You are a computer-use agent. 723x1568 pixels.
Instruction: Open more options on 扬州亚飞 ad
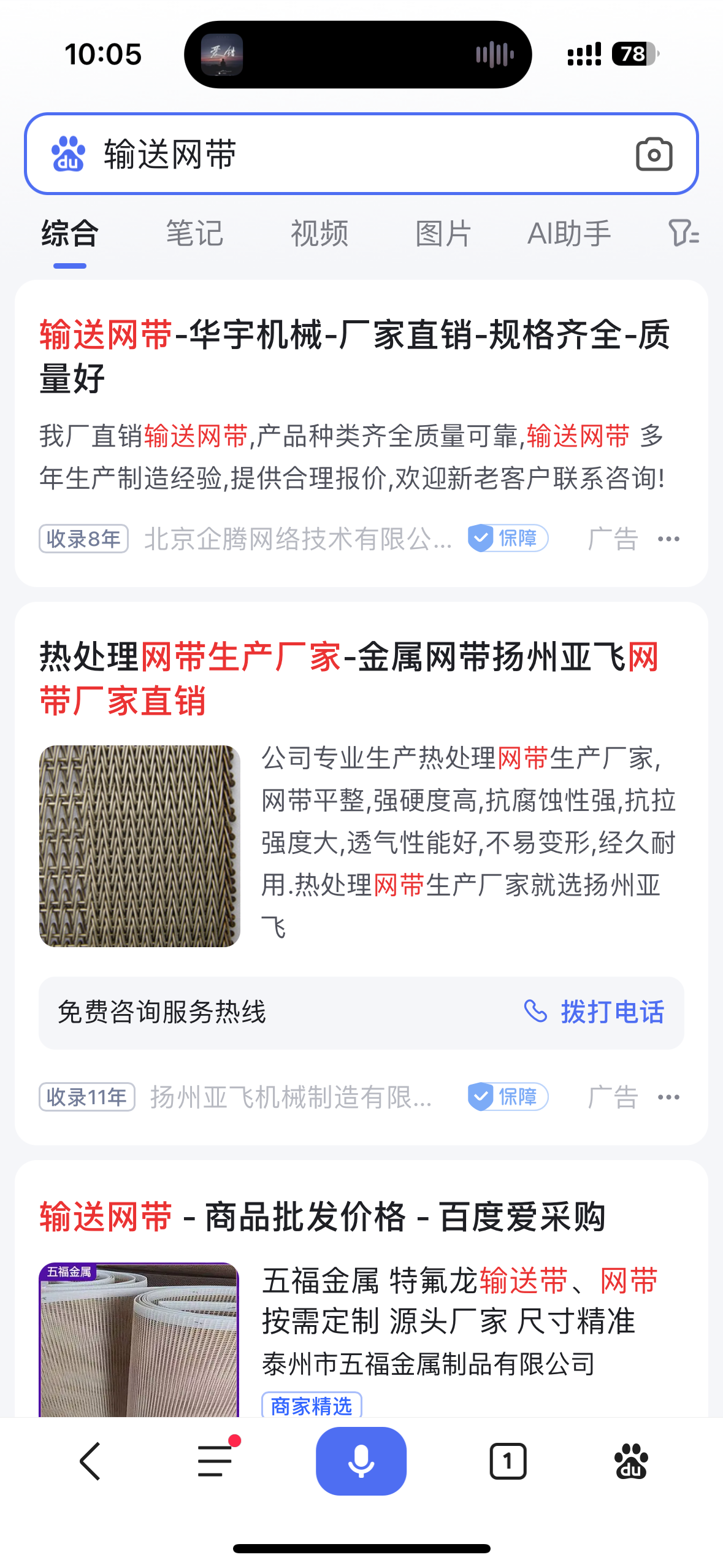(x=668, y=1097)
